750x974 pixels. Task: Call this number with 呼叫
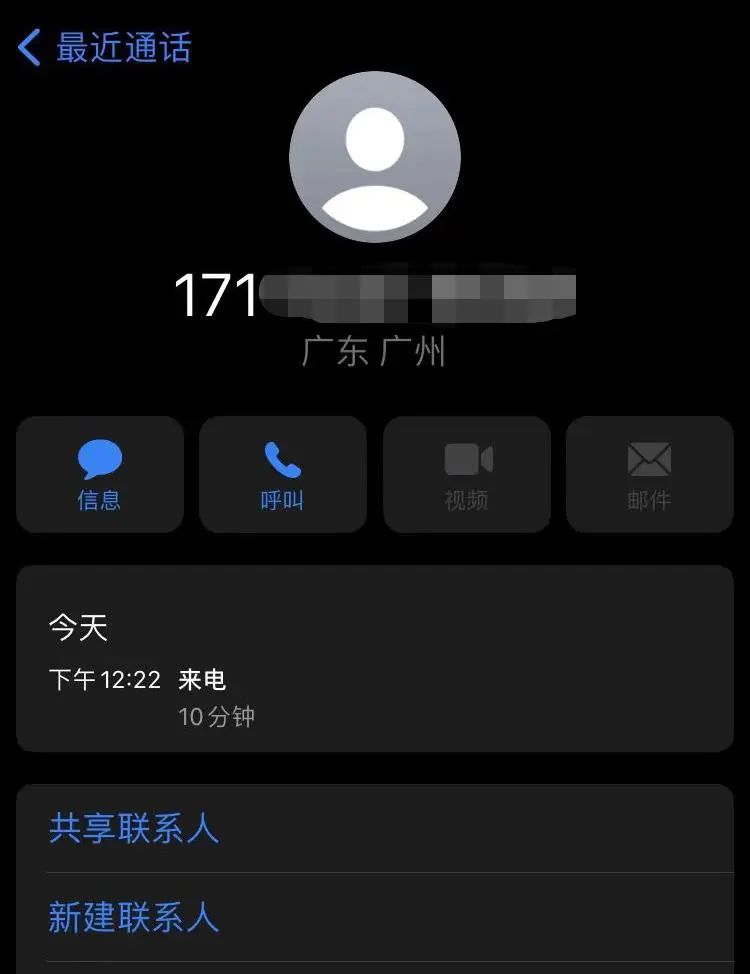pos(283,474)
